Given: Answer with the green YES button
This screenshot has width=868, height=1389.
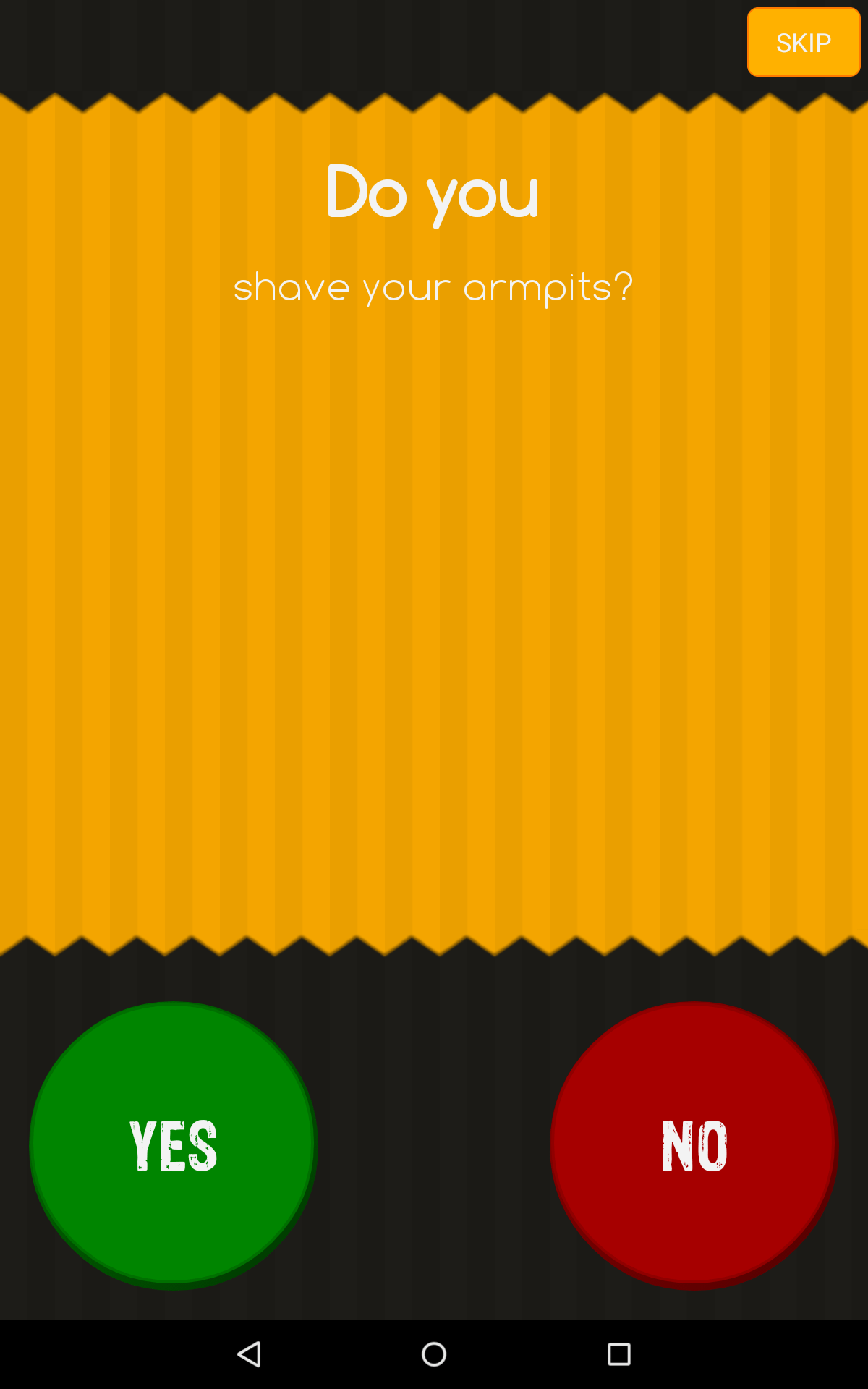Looking at the screenshot, I should point(173,1145).
